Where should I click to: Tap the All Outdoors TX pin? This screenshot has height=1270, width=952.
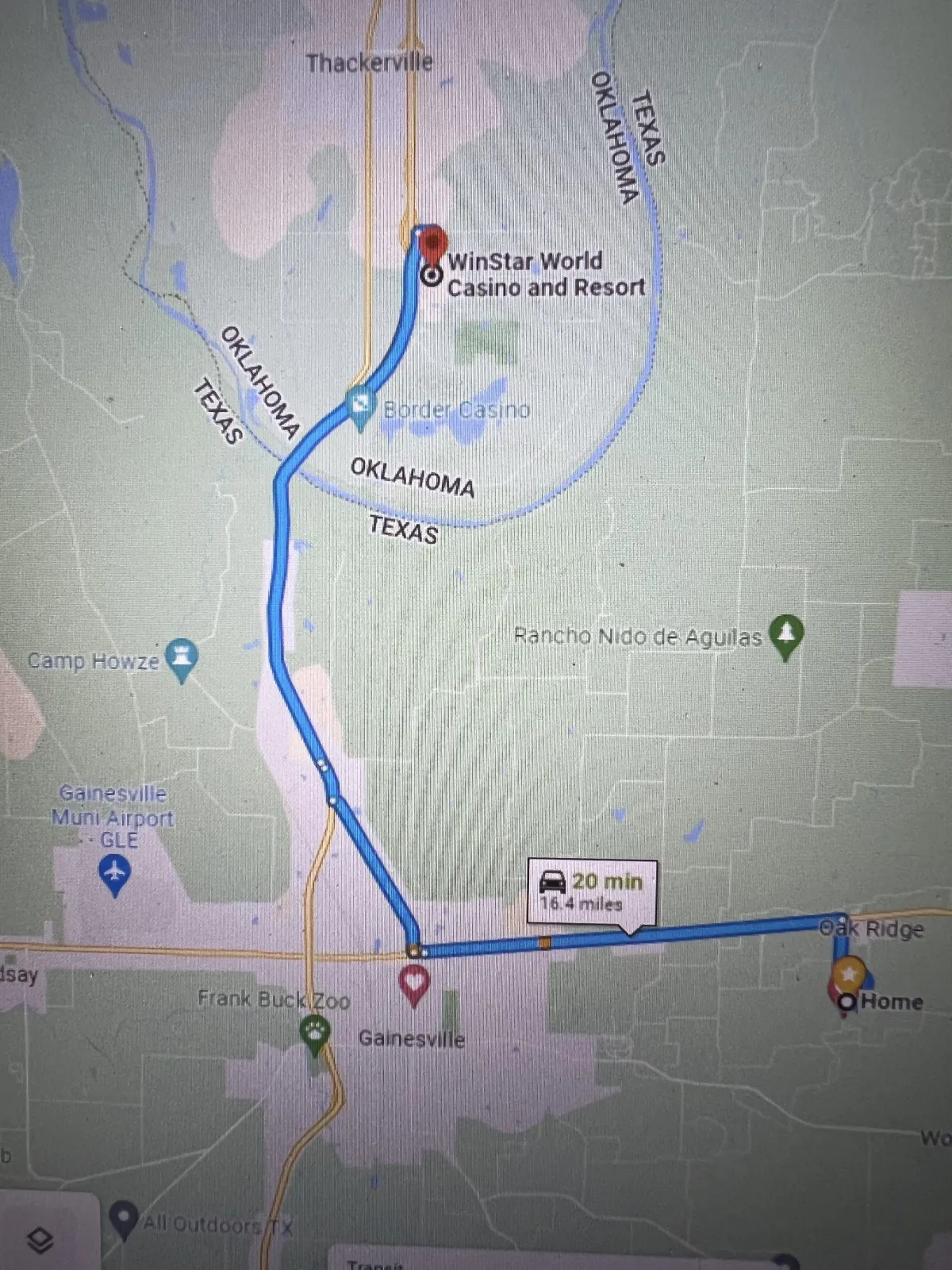(x=124, y=1219)
